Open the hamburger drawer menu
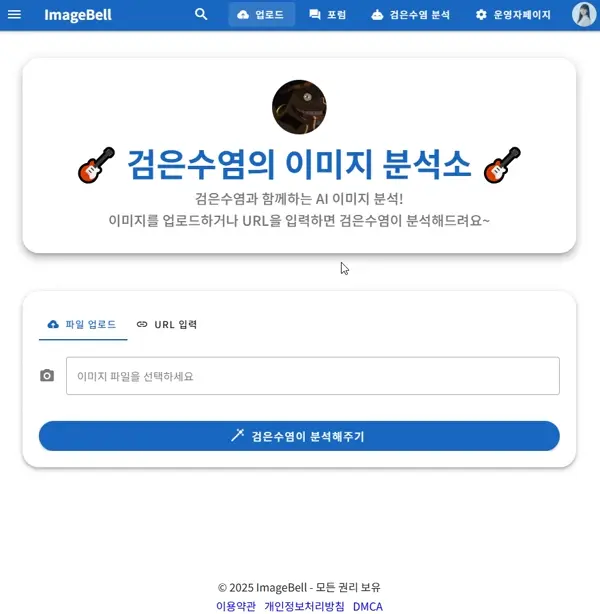The height and width of the screenshot is (614, 600). coord(14,15)
